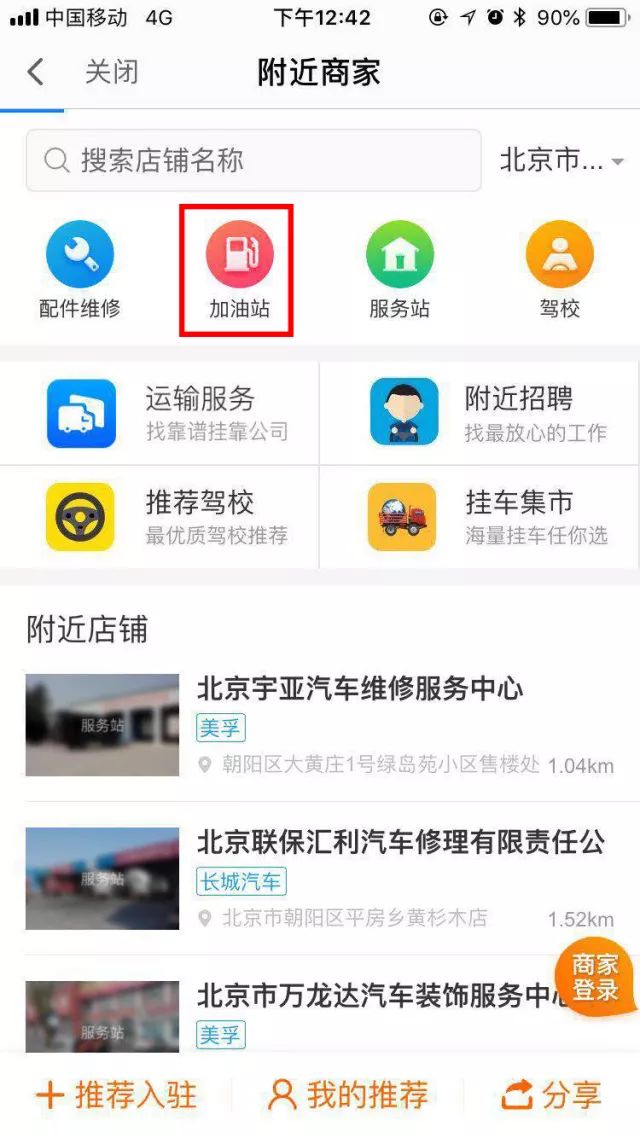This screenshot has height=1138, width=640.
Task: Select the 配件维修 category
Action: tap(80, 270)
